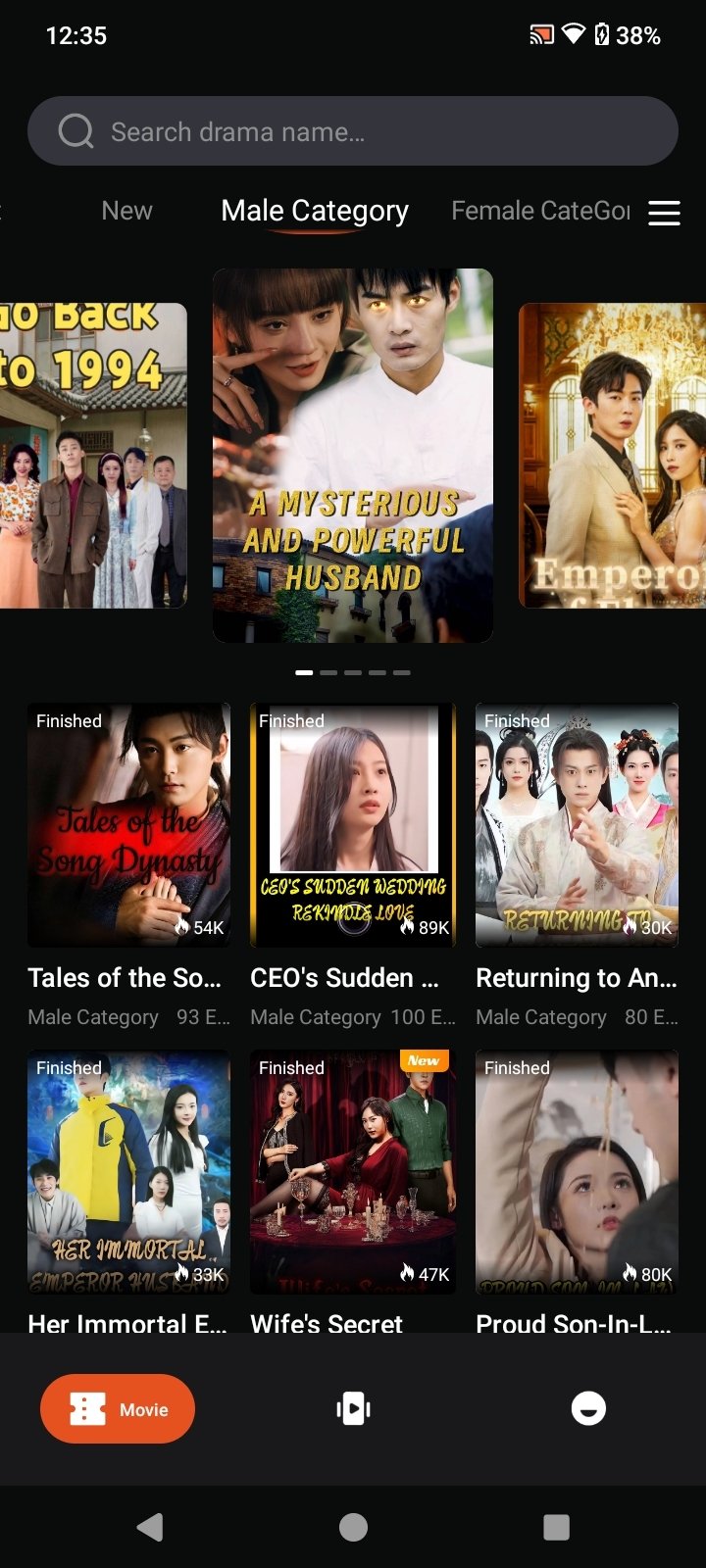The width and height of the screenshot is (706, 1568).
Task: Open Her Immortal Emperor Husband drama
Action: pos(128,1172)
